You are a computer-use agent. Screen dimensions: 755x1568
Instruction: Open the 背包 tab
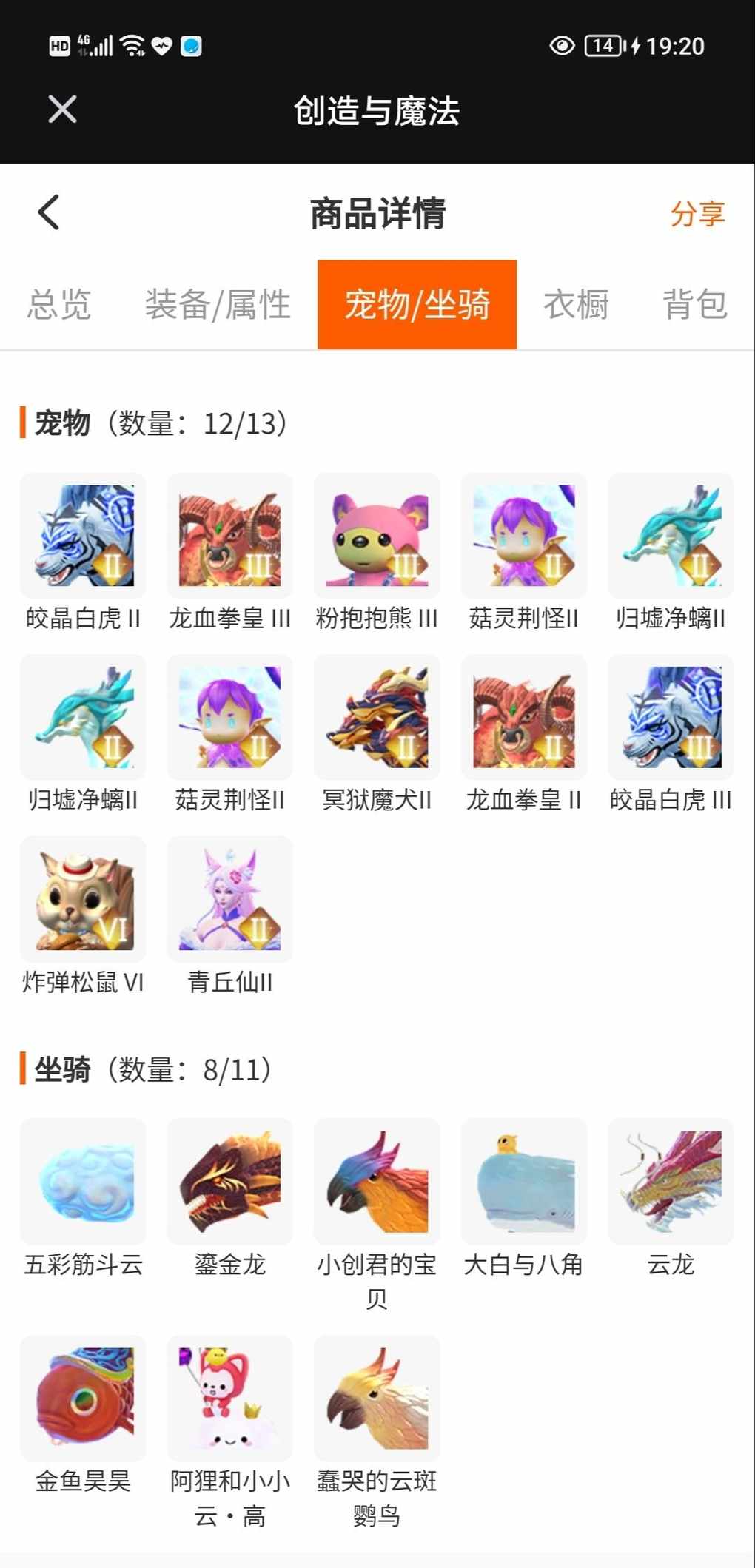[x=694, y=304]
